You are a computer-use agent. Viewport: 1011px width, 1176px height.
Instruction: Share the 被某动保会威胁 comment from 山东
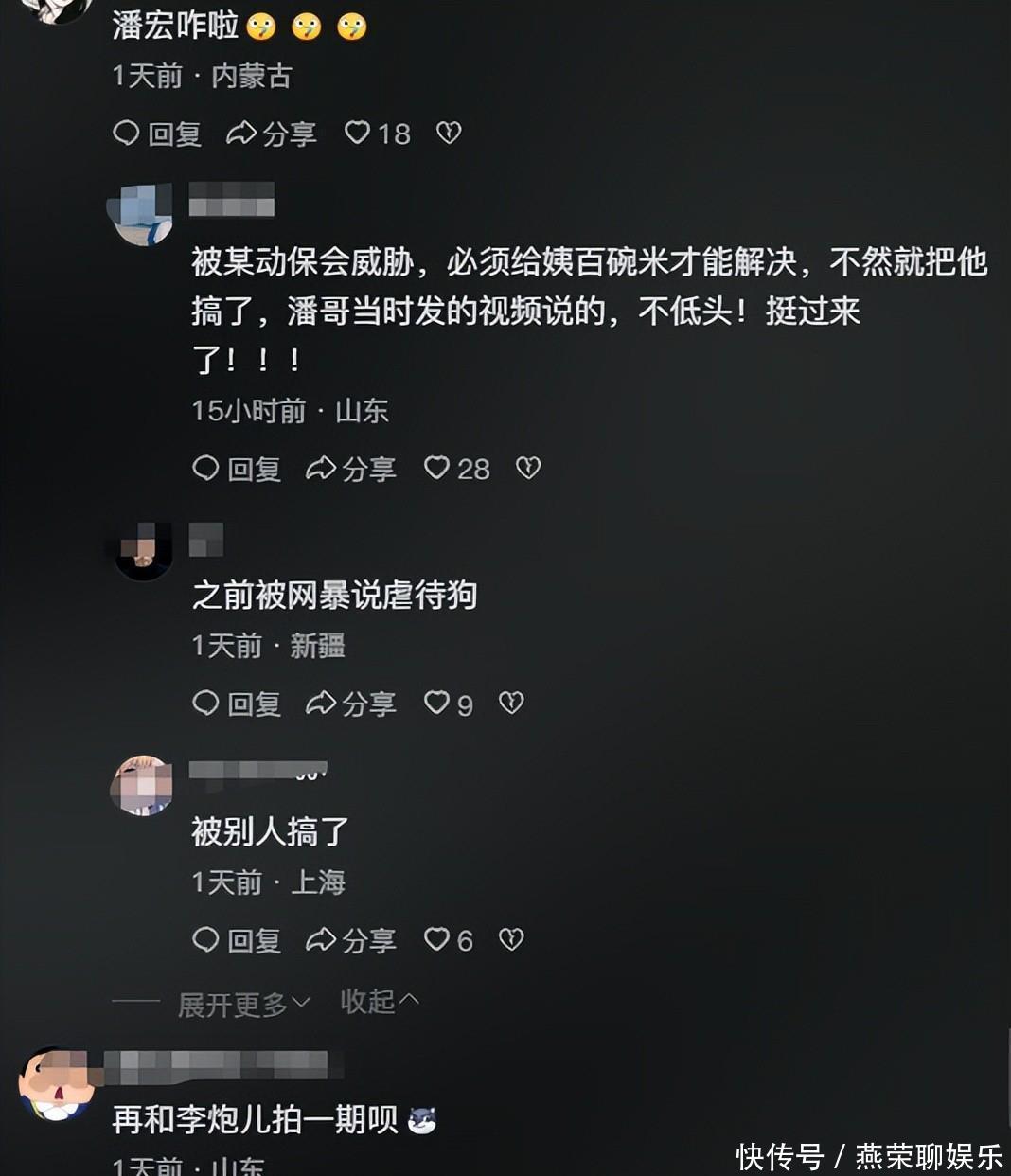tap(351, 468)
